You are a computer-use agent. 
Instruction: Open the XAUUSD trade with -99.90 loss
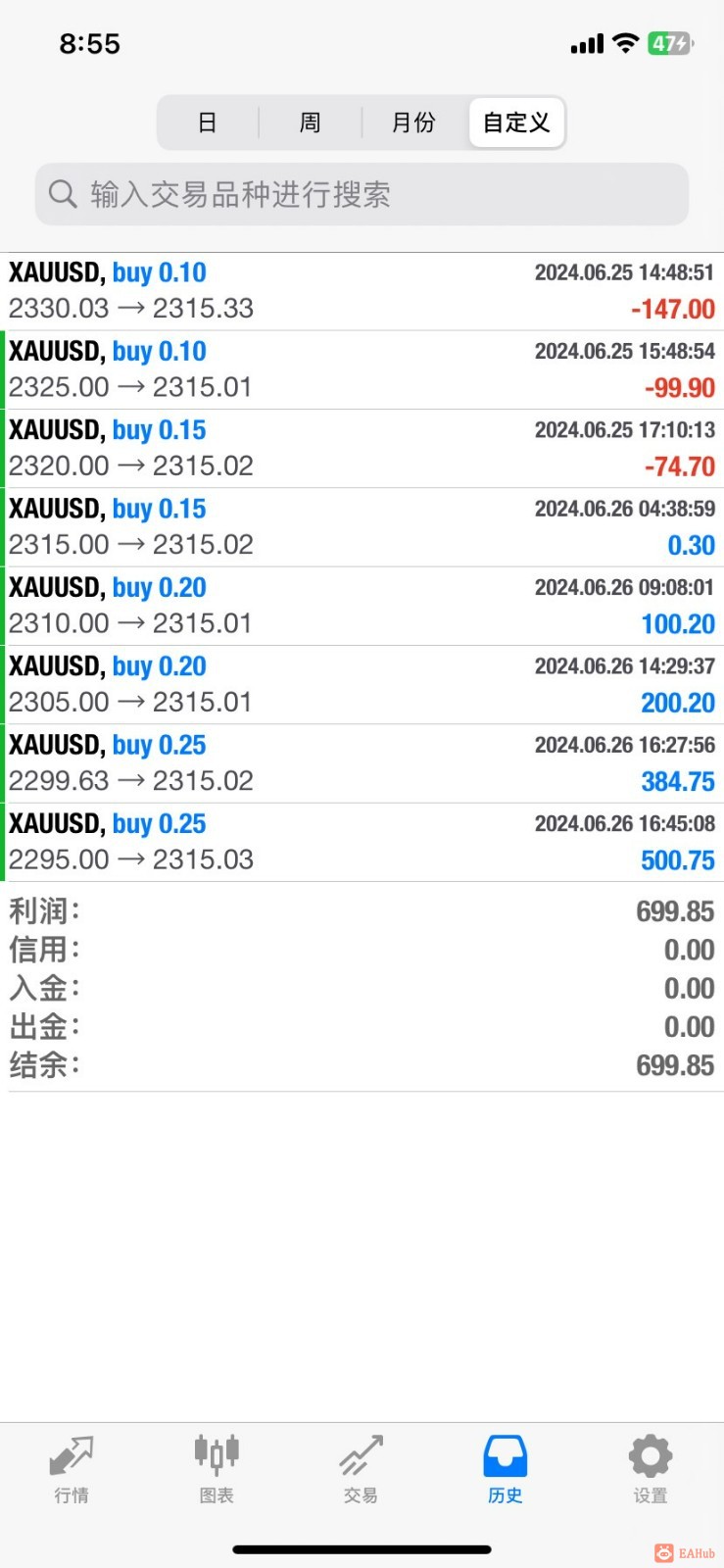click(x=362, y=369)
